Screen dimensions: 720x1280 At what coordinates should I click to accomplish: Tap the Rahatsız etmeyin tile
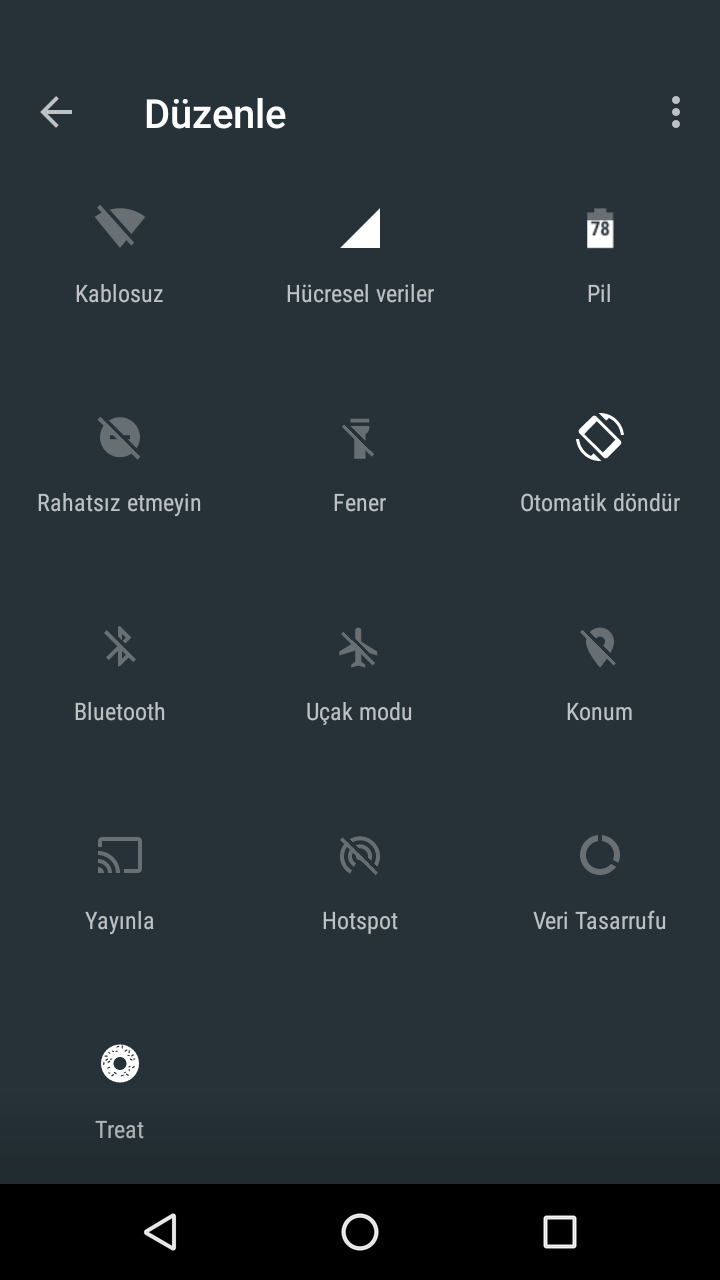coord(120,465)
